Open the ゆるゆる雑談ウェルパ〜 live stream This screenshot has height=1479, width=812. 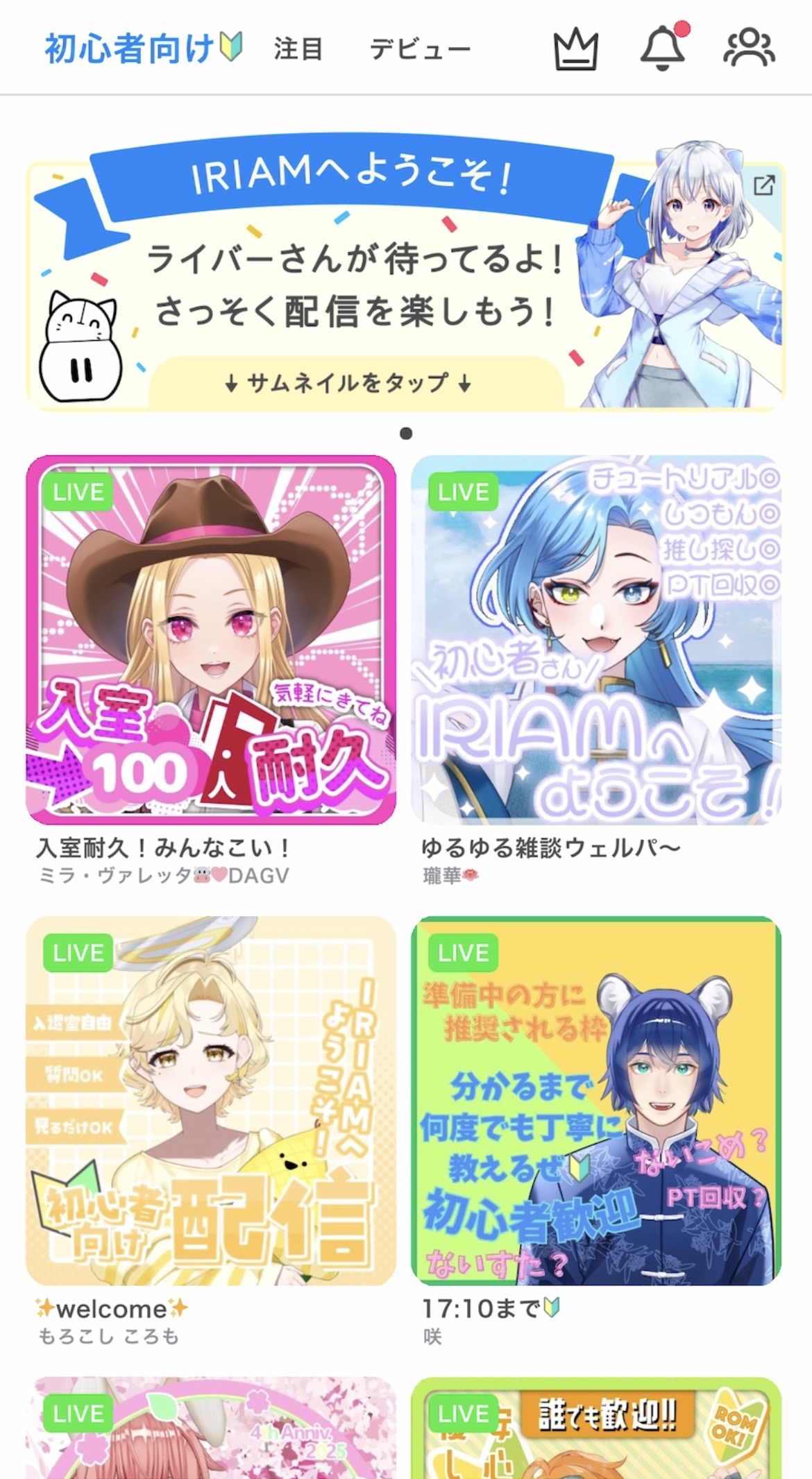[596, 640]
